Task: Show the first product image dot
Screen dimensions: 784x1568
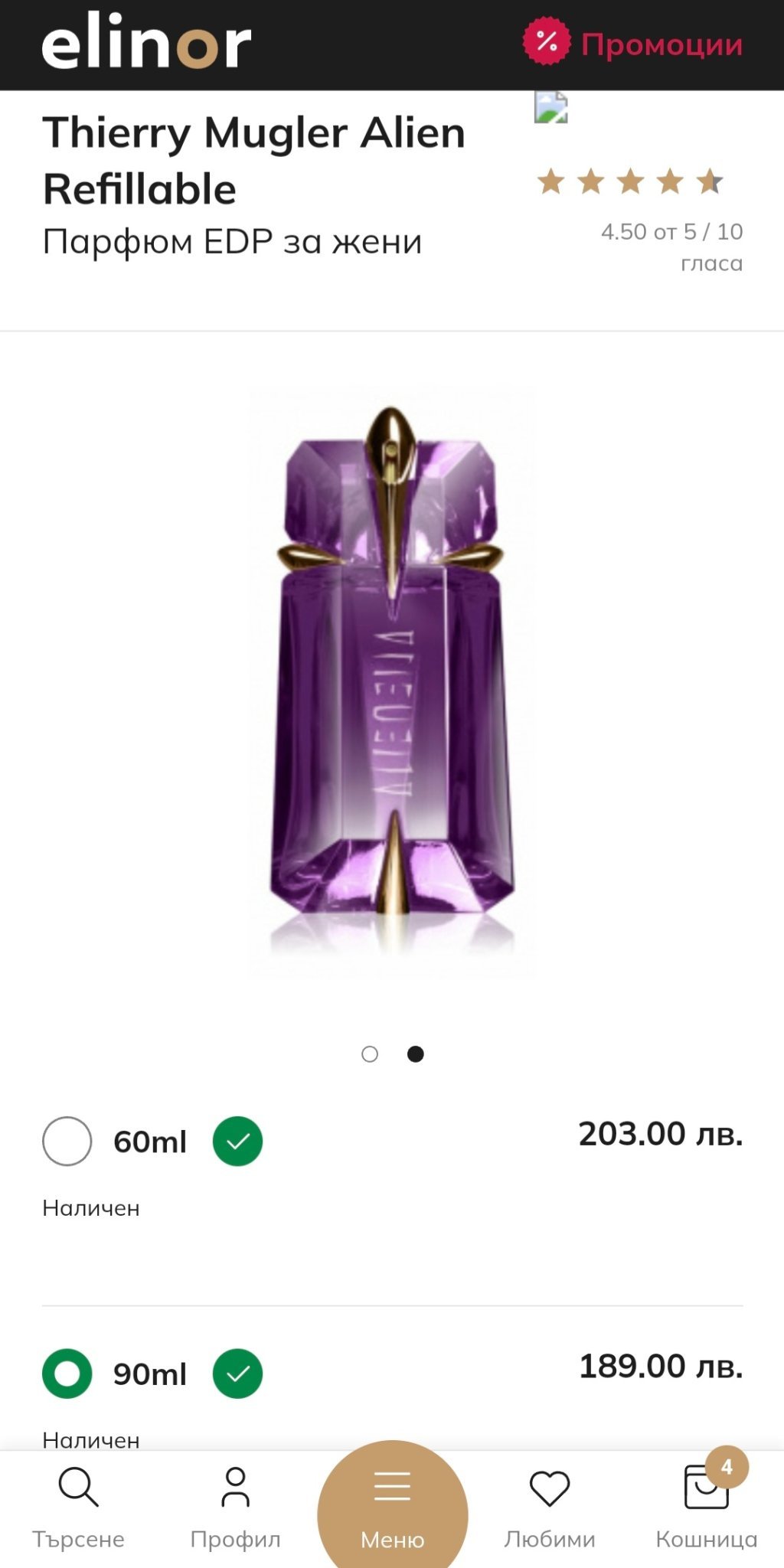Action: (370, 1054)
